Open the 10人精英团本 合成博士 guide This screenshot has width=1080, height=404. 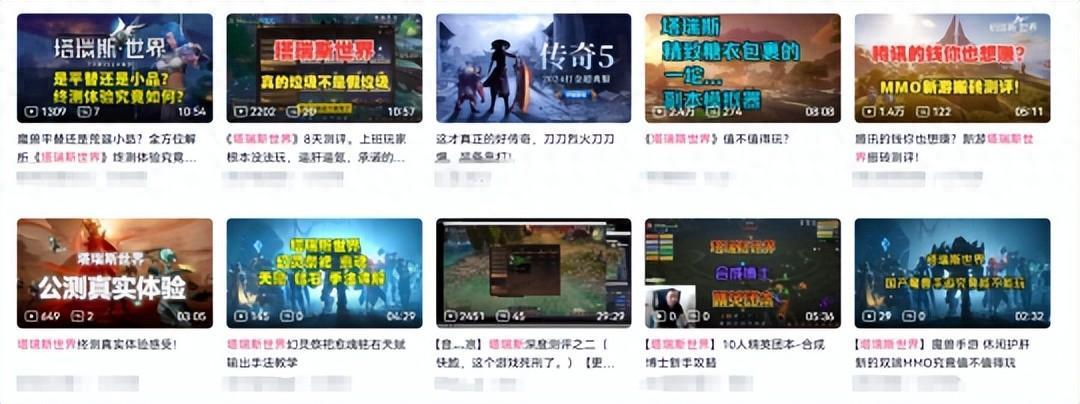[742, 273]
